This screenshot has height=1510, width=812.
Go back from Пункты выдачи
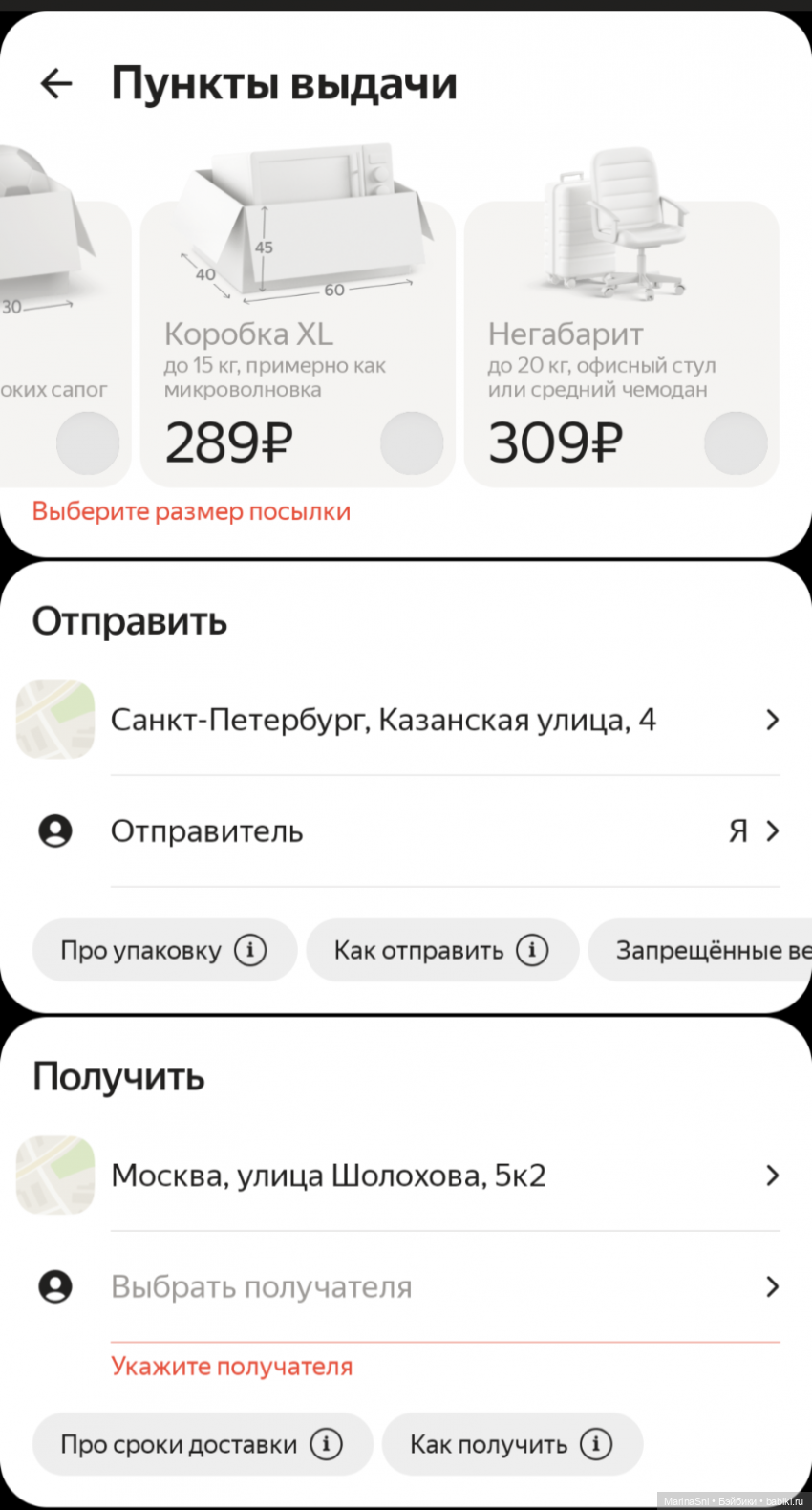[56, 84]
